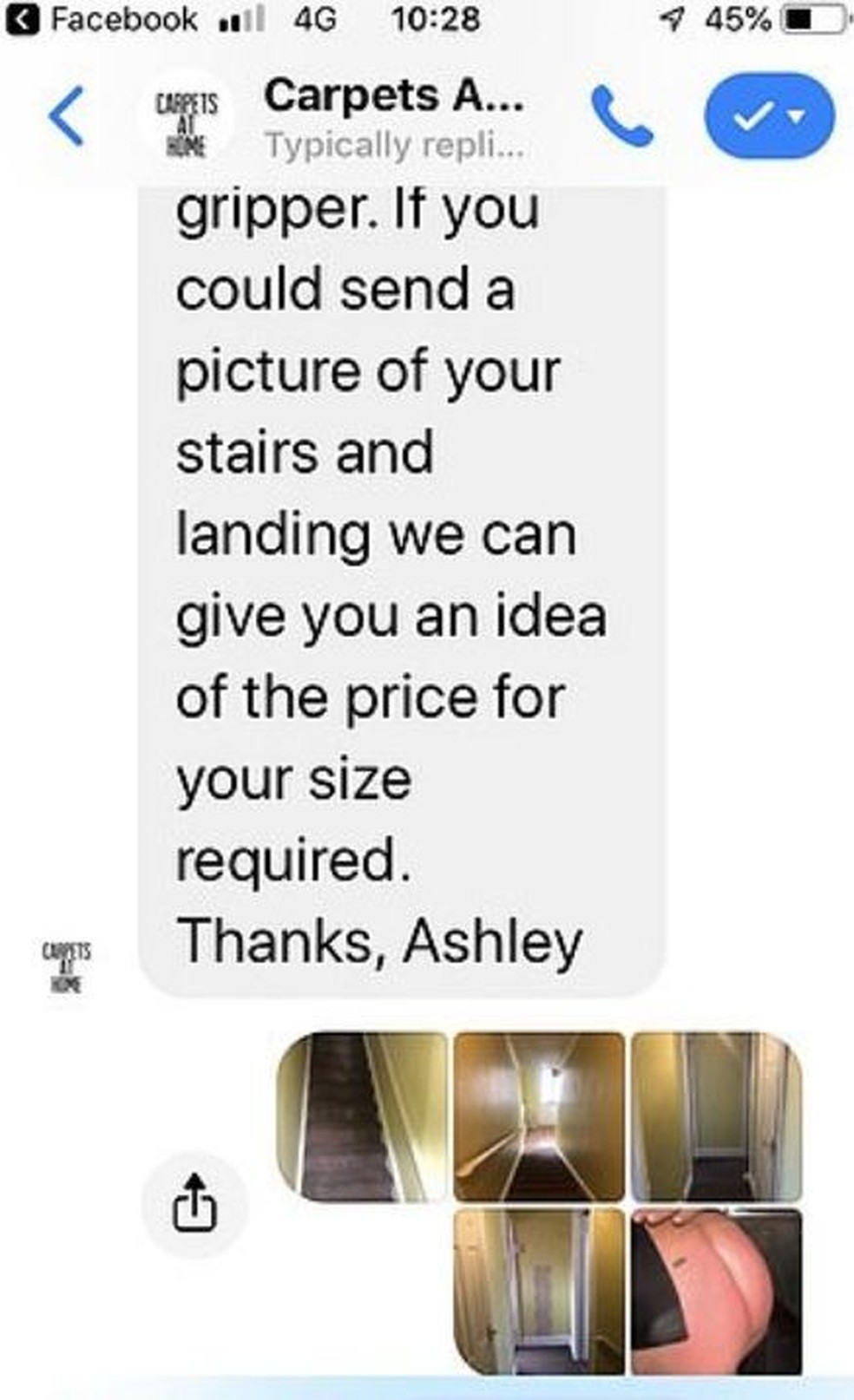Open the narrow landing doorway photo
This screenshot has width=854, height=1400.
(x=716, y=1116)
